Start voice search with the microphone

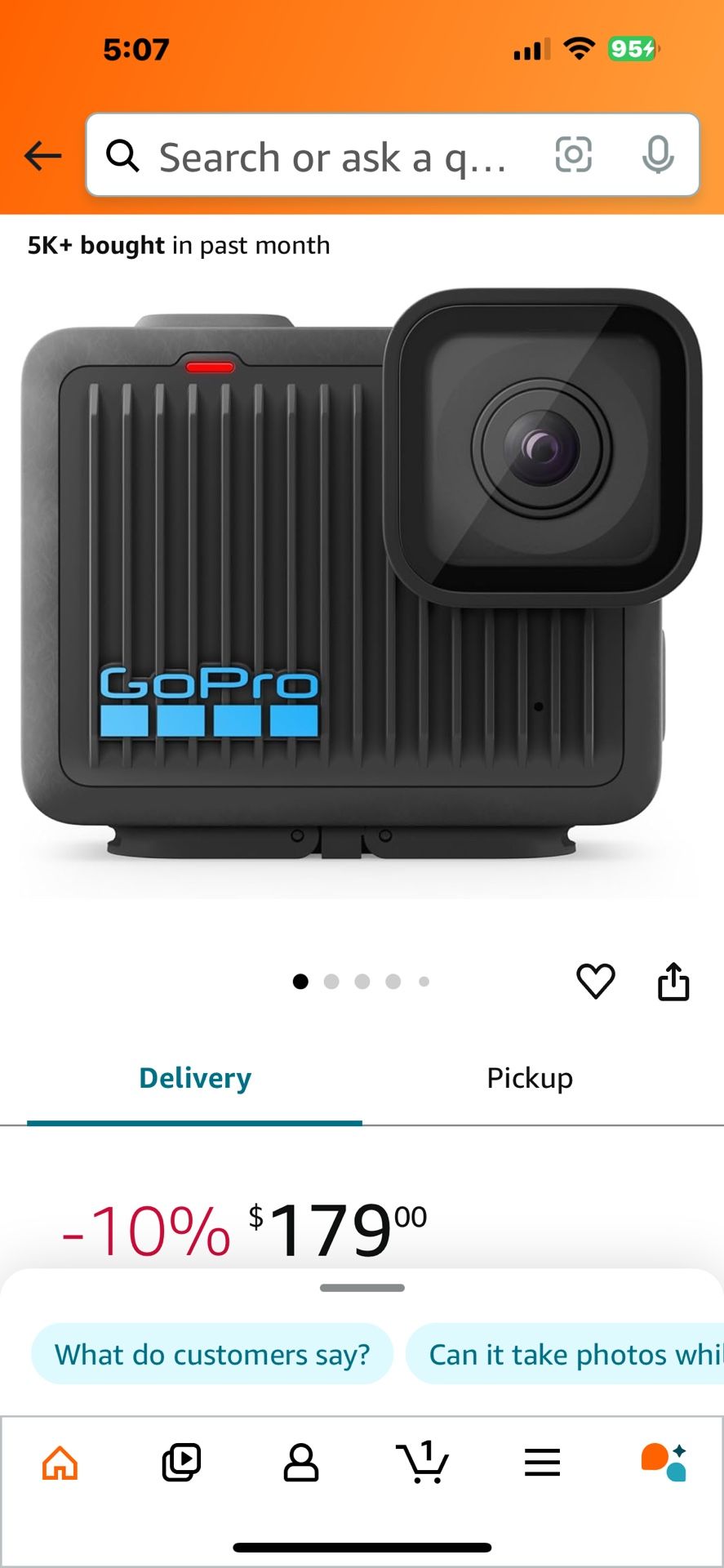658,154
